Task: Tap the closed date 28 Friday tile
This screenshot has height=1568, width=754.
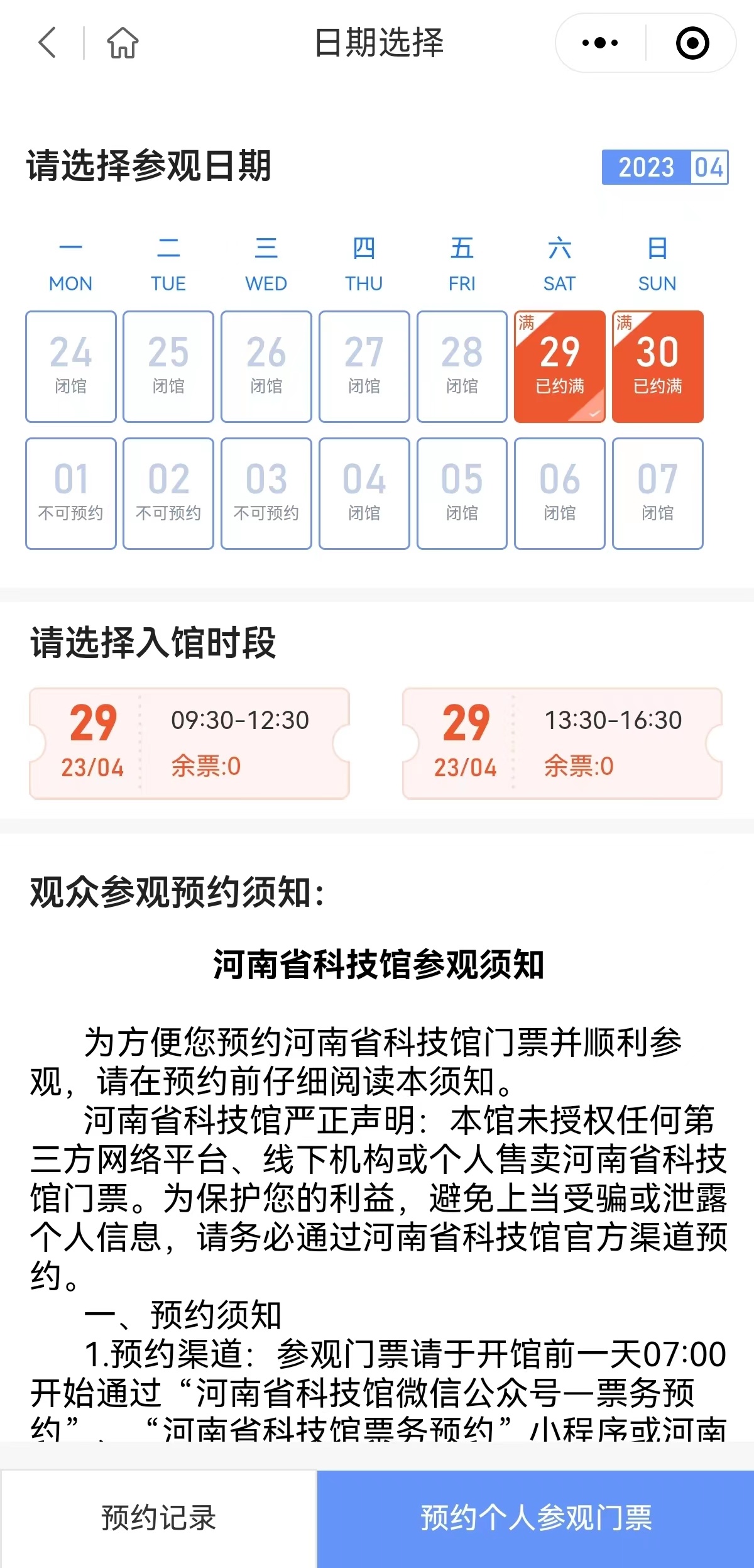Action: point(462,366)
